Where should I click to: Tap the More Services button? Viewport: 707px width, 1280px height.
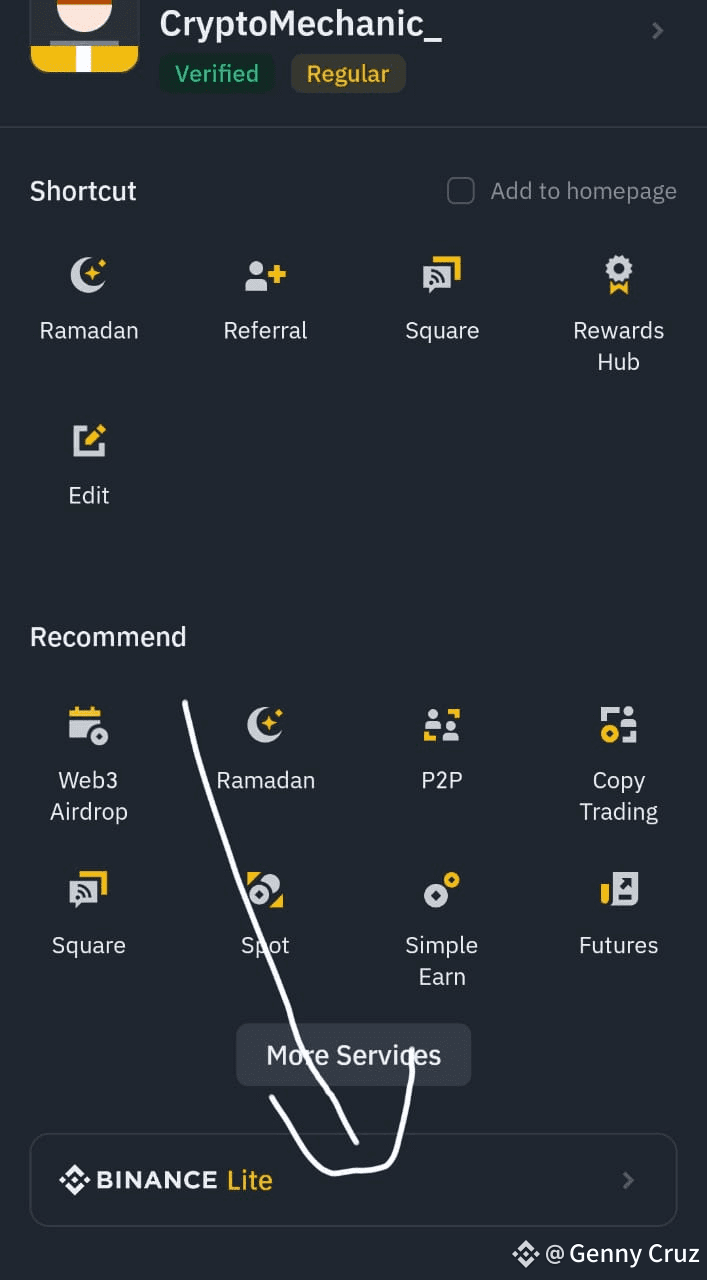[x=353, y=1055]
